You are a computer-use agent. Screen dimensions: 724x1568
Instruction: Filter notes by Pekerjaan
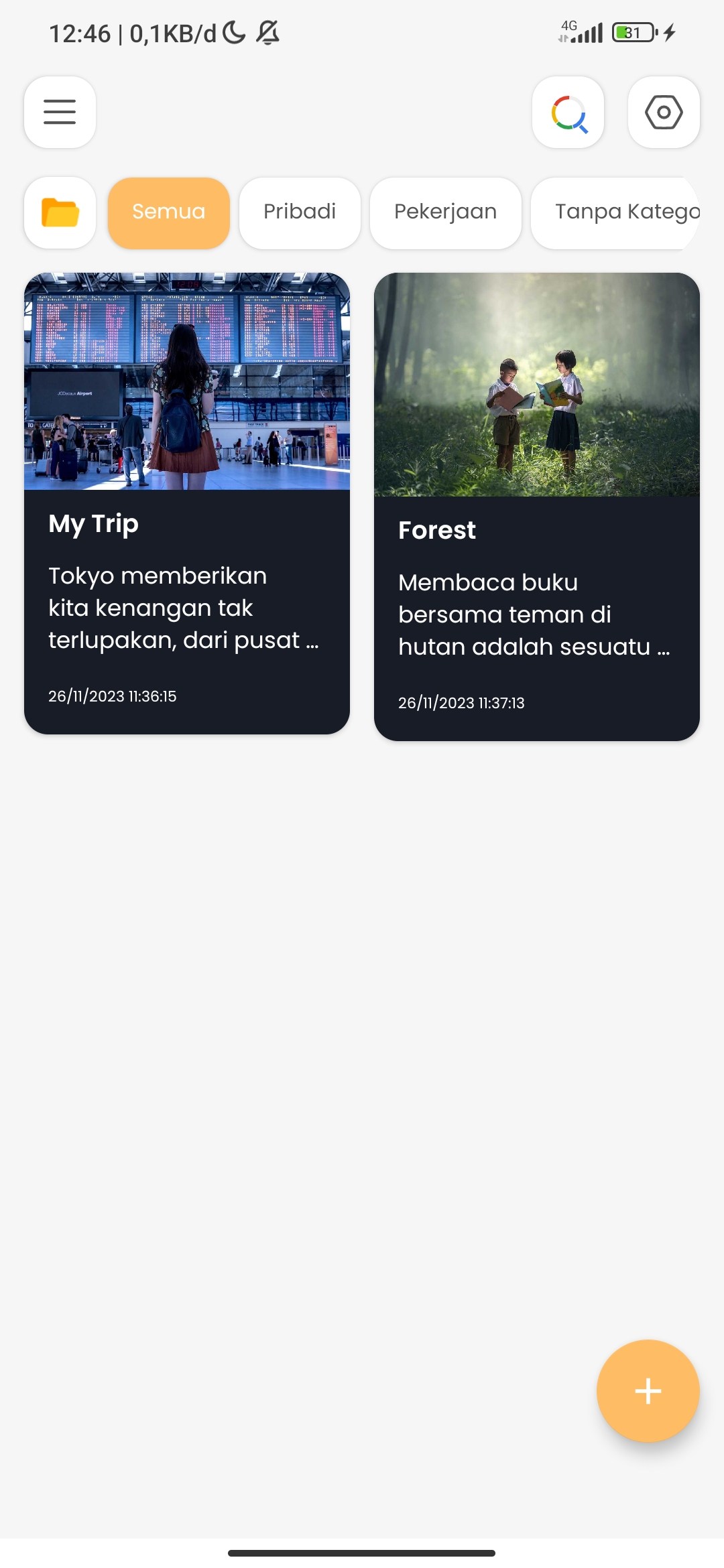pyautogui.click(x=446, y=213)
